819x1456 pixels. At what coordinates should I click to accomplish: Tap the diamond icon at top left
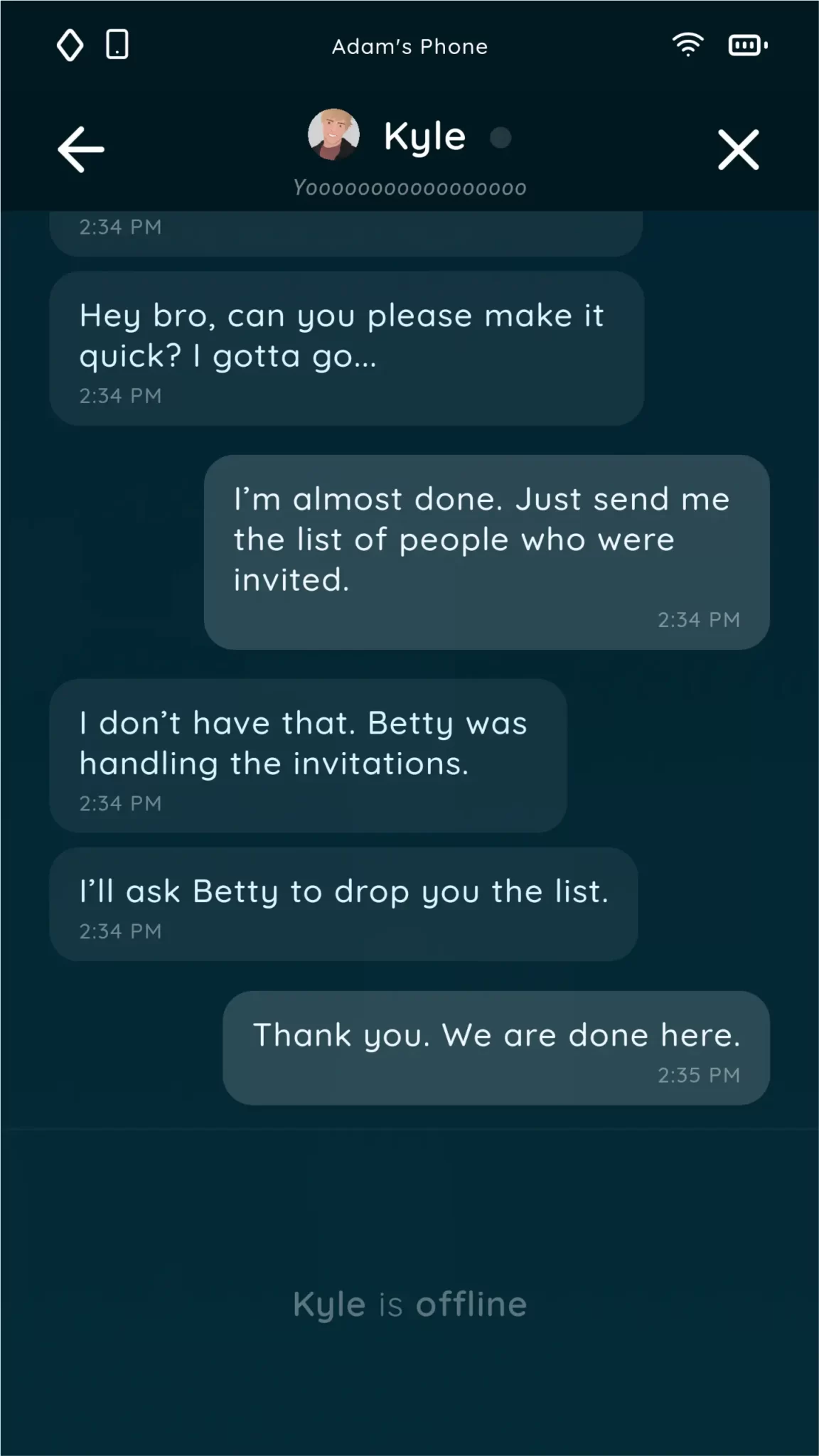70,45
